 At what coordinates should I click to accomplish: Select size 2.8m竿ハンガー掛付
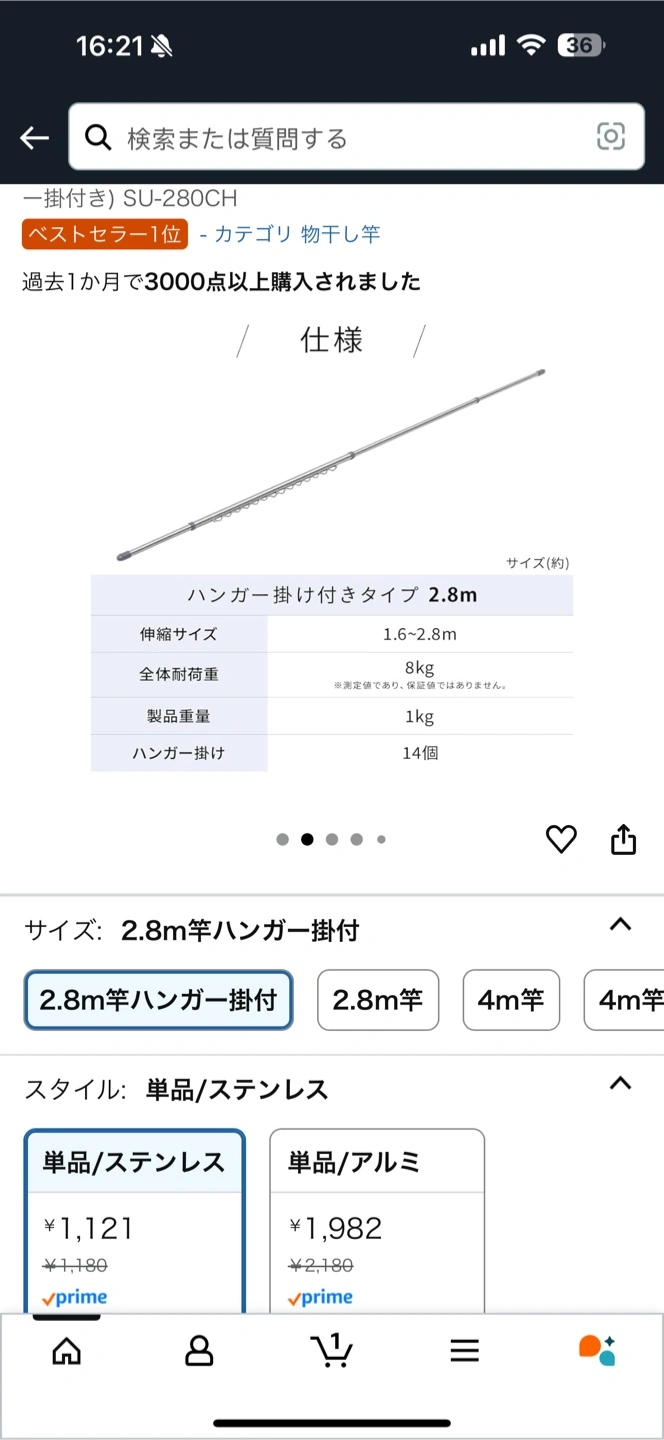pyautogui.click(x=158, y=1000)
